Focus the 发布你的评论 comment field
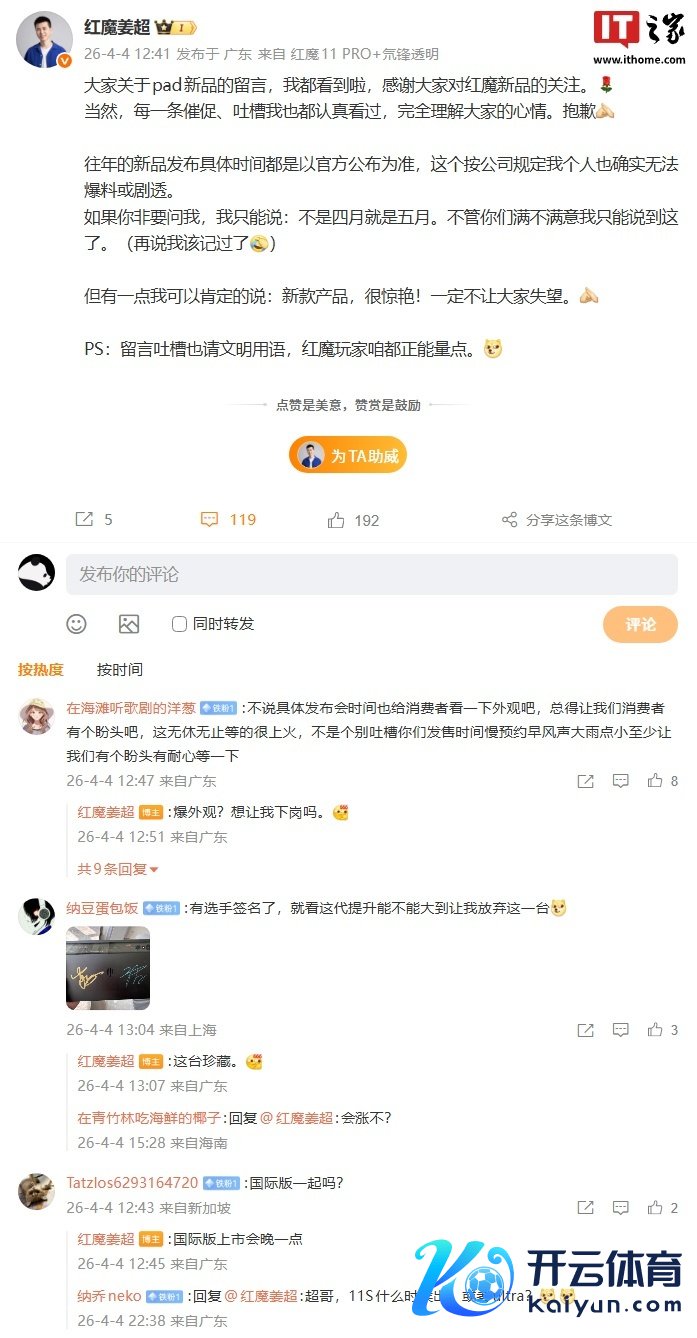This screenshot has height=1338, width=697. [x=371, y=575]
